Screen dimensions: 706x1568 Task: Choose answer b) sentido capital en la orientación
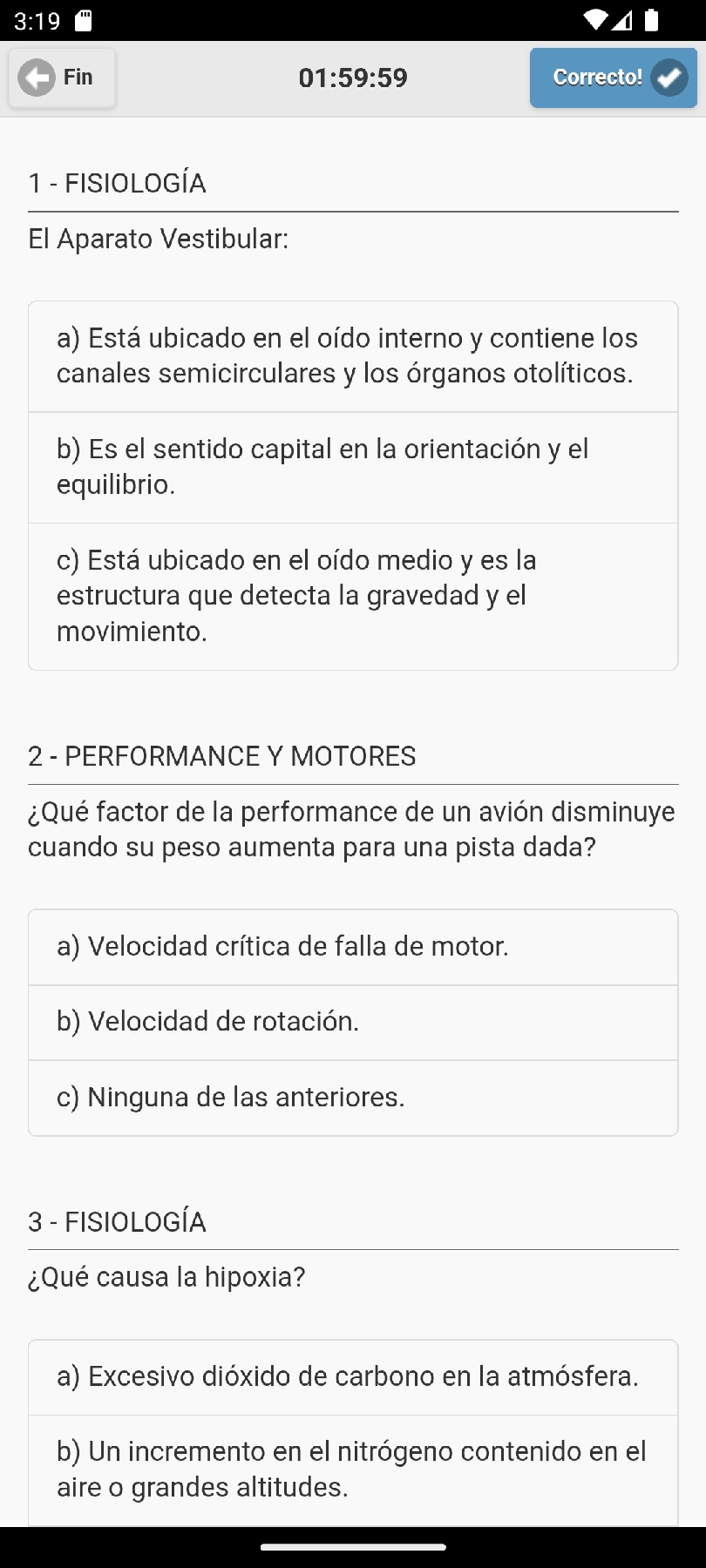pos(353,467)
